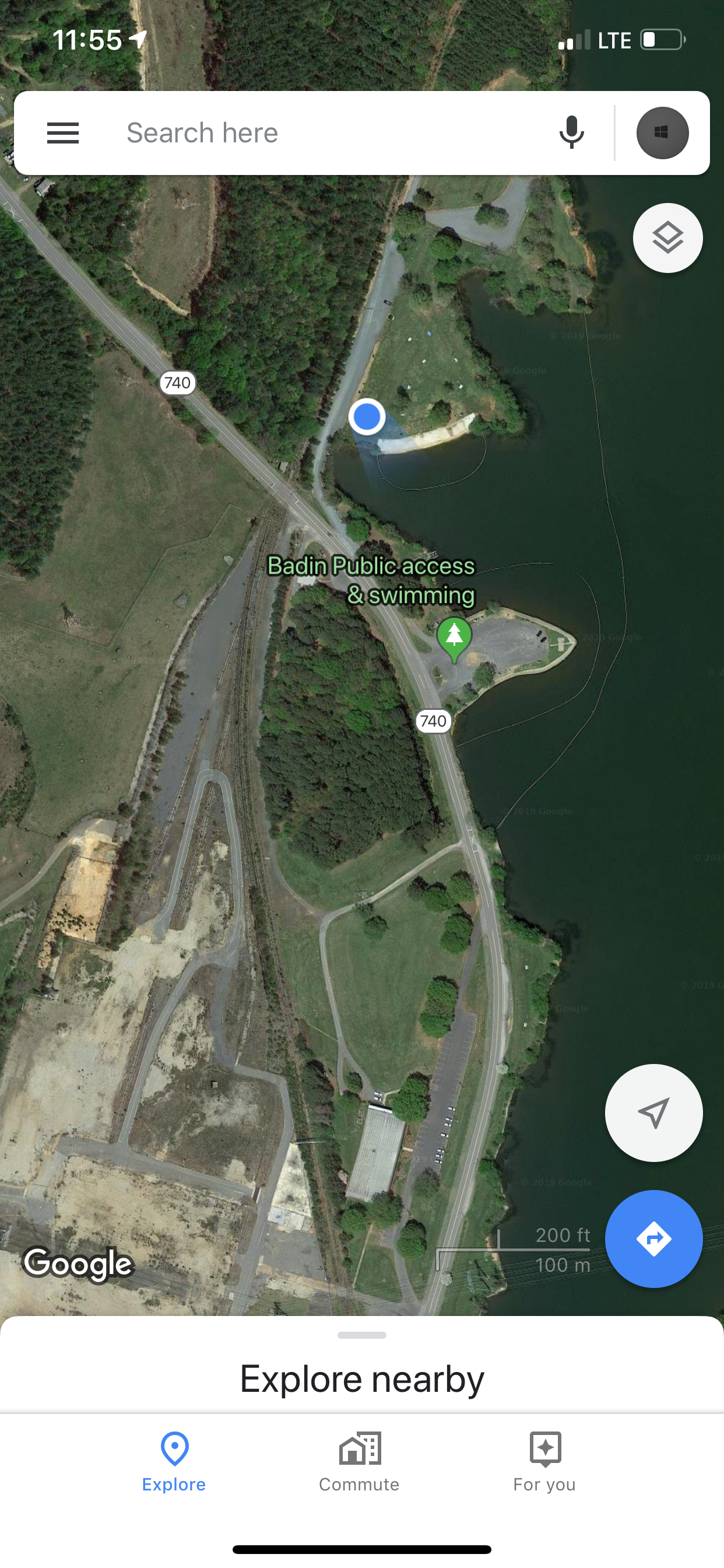Start voice search with the microphone
This screenshot has height=1568, width=724.
coord(571,132)
